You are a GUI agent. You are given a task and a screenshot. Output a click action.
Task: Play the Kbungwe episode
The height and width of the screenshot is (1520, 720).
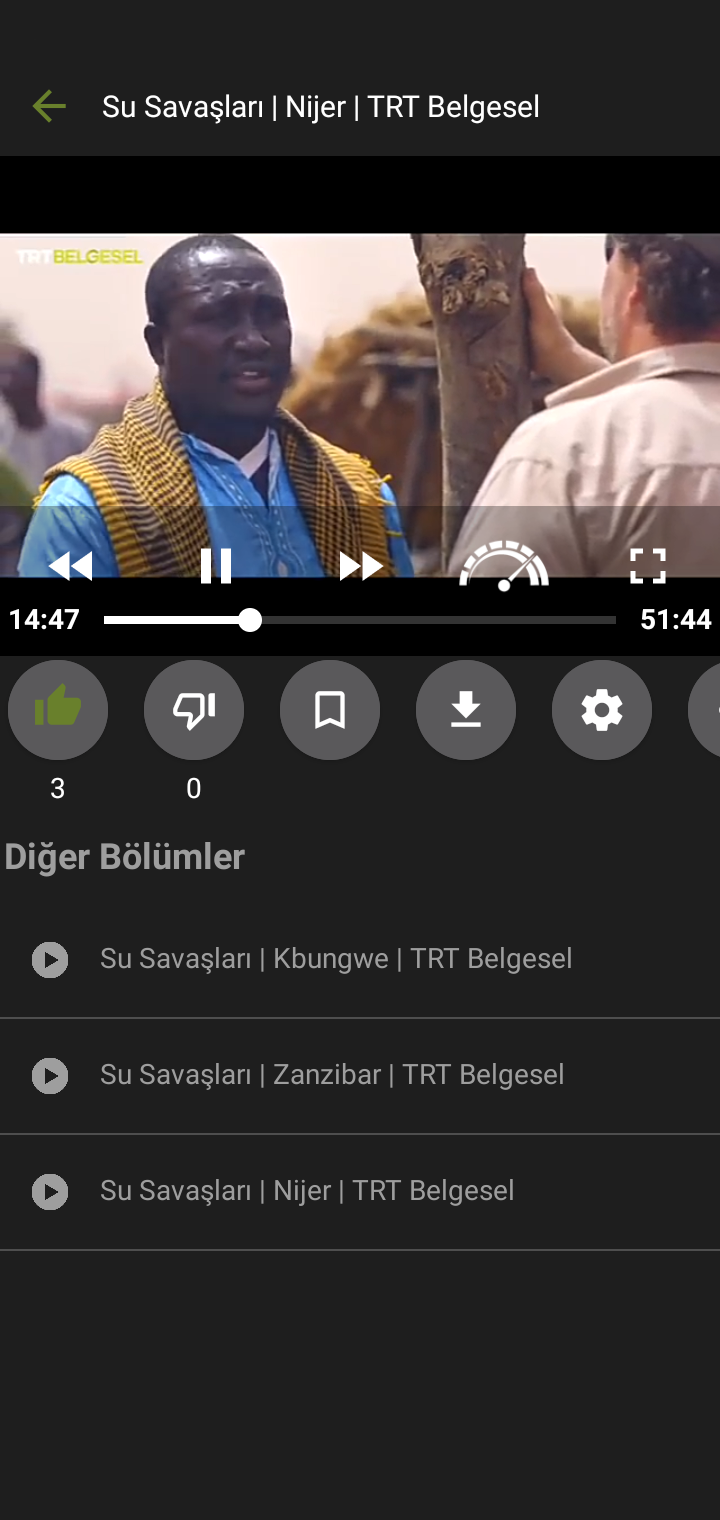coord(336,959)
